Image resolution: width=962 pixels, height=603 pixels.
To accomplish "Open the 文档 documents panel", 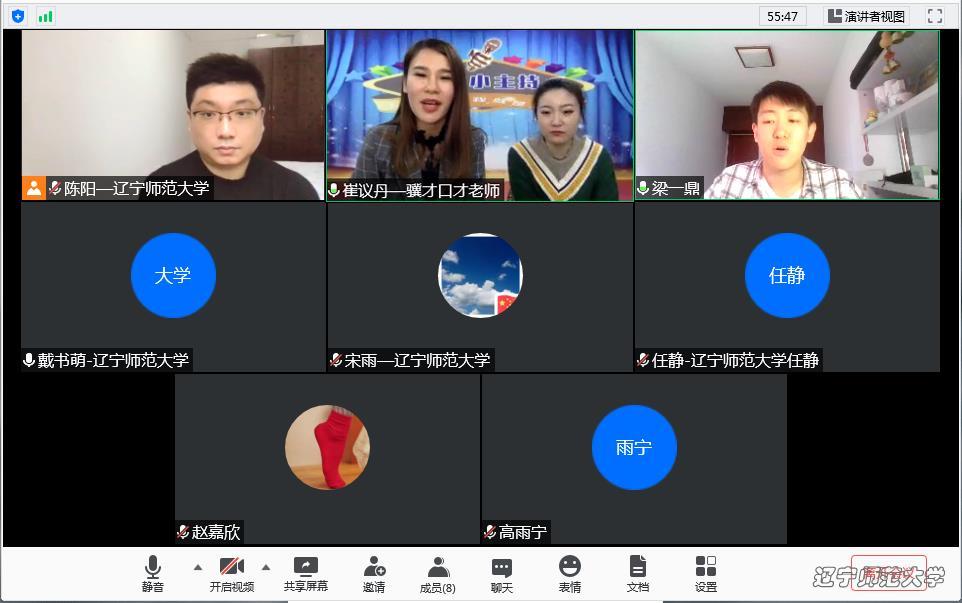I will [x=637, y=573].
